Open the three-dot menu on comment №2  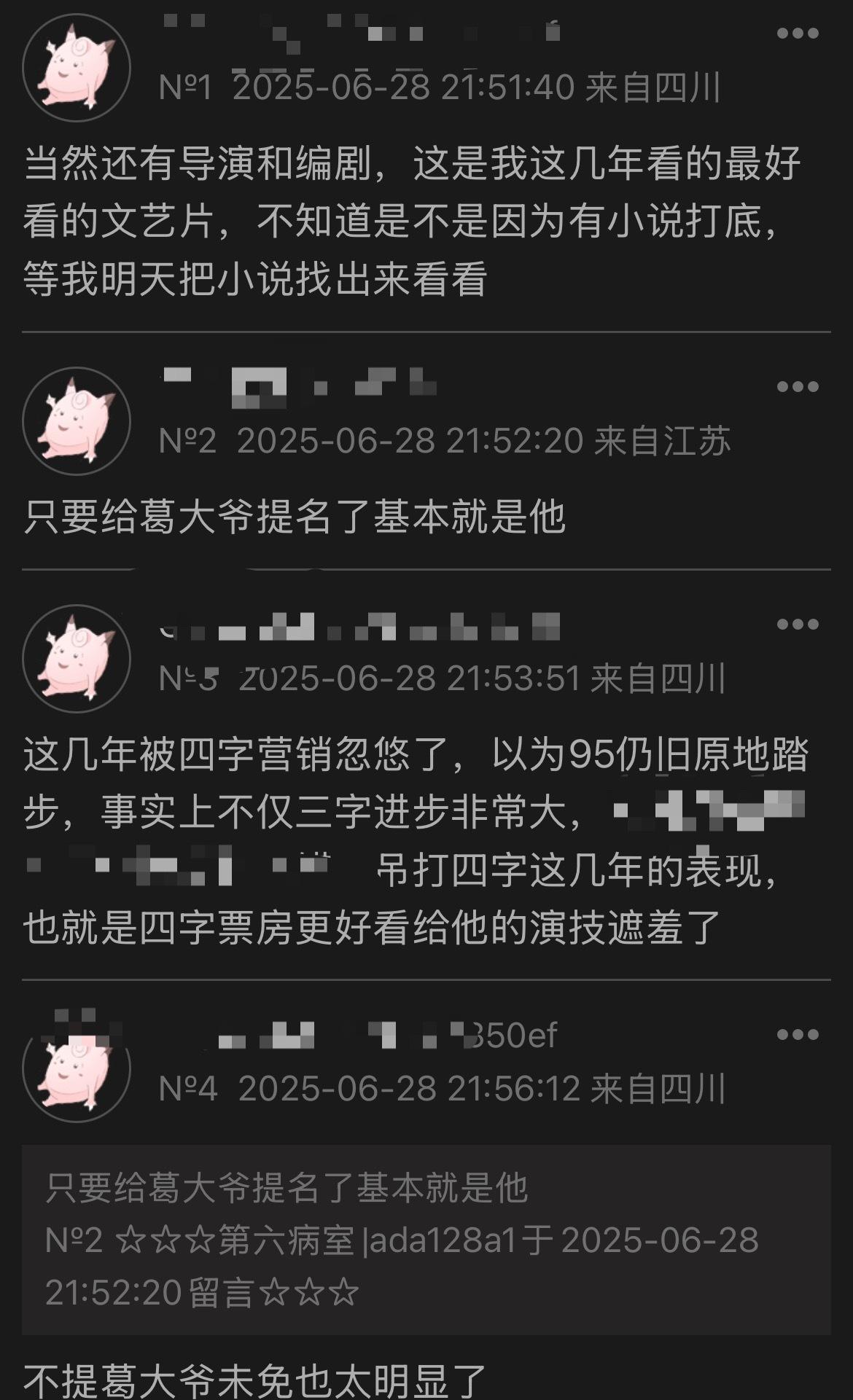798,386
